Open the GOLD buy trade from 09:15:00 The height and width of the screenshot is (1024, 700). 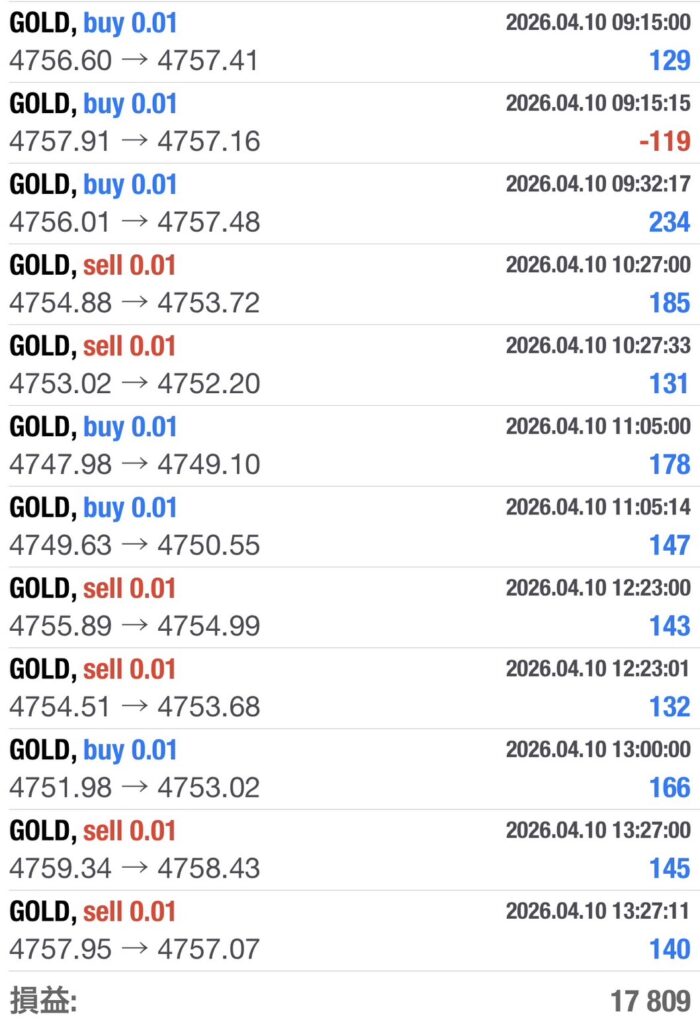point(350,42)
